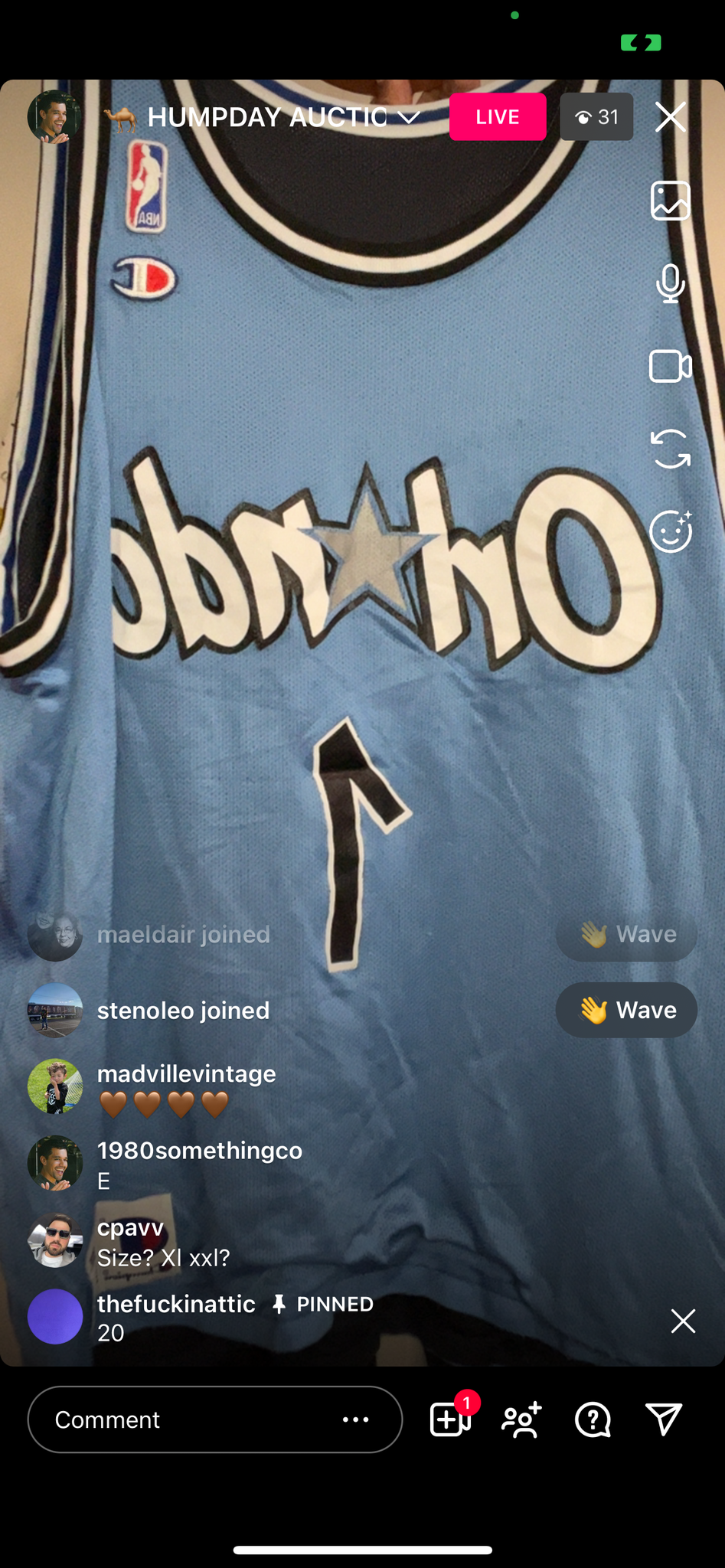Open host profile picture at top
The image size is (725, 1568).
coord(55,117)
